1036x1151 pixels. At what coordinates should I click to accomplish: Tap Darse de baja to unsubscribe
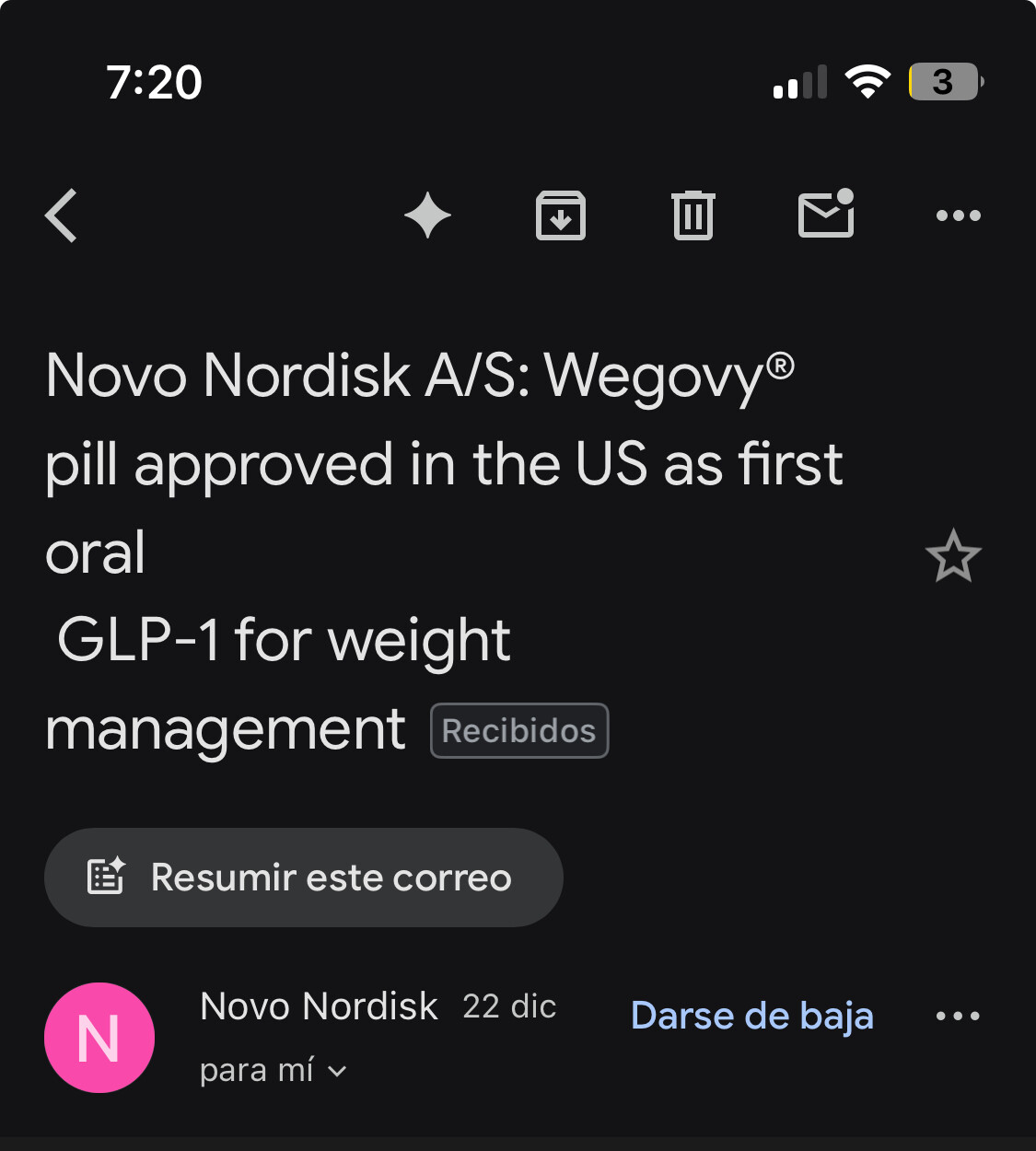click(x=751, y=1017)
